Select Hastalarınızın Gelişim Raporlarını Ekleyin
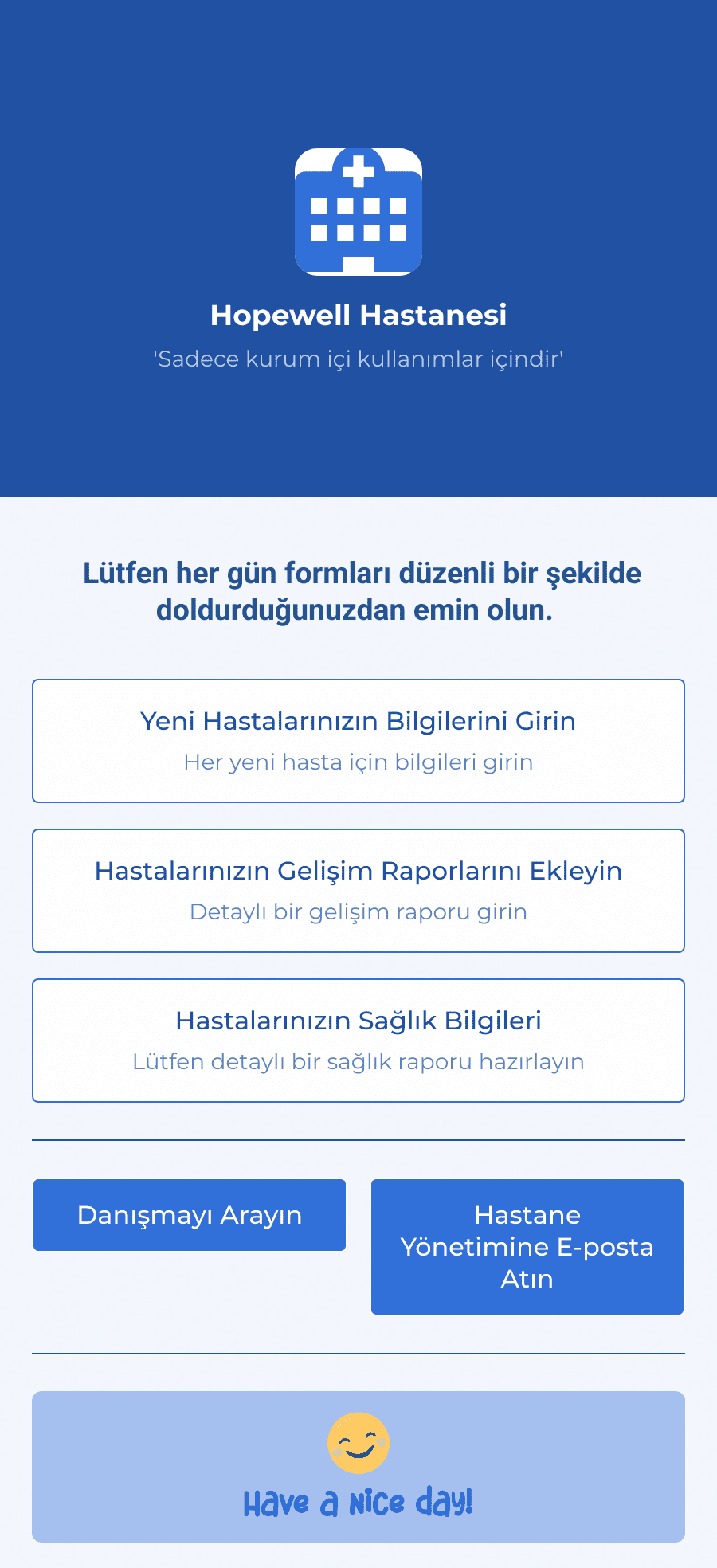This screenshot has width=717, height=1568. [x=358, y=891]
